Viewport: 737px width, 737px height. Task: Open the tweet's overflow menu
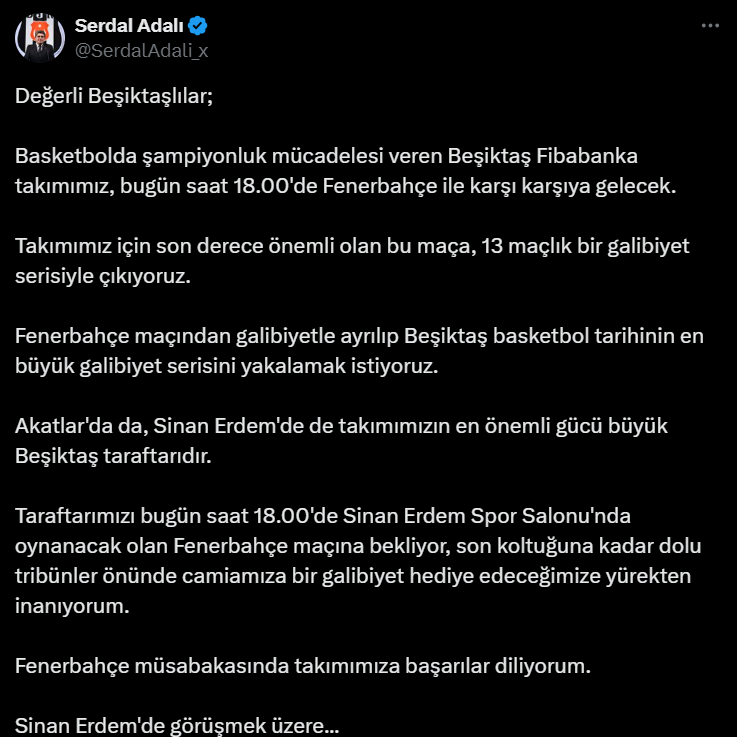pos(709,26)
